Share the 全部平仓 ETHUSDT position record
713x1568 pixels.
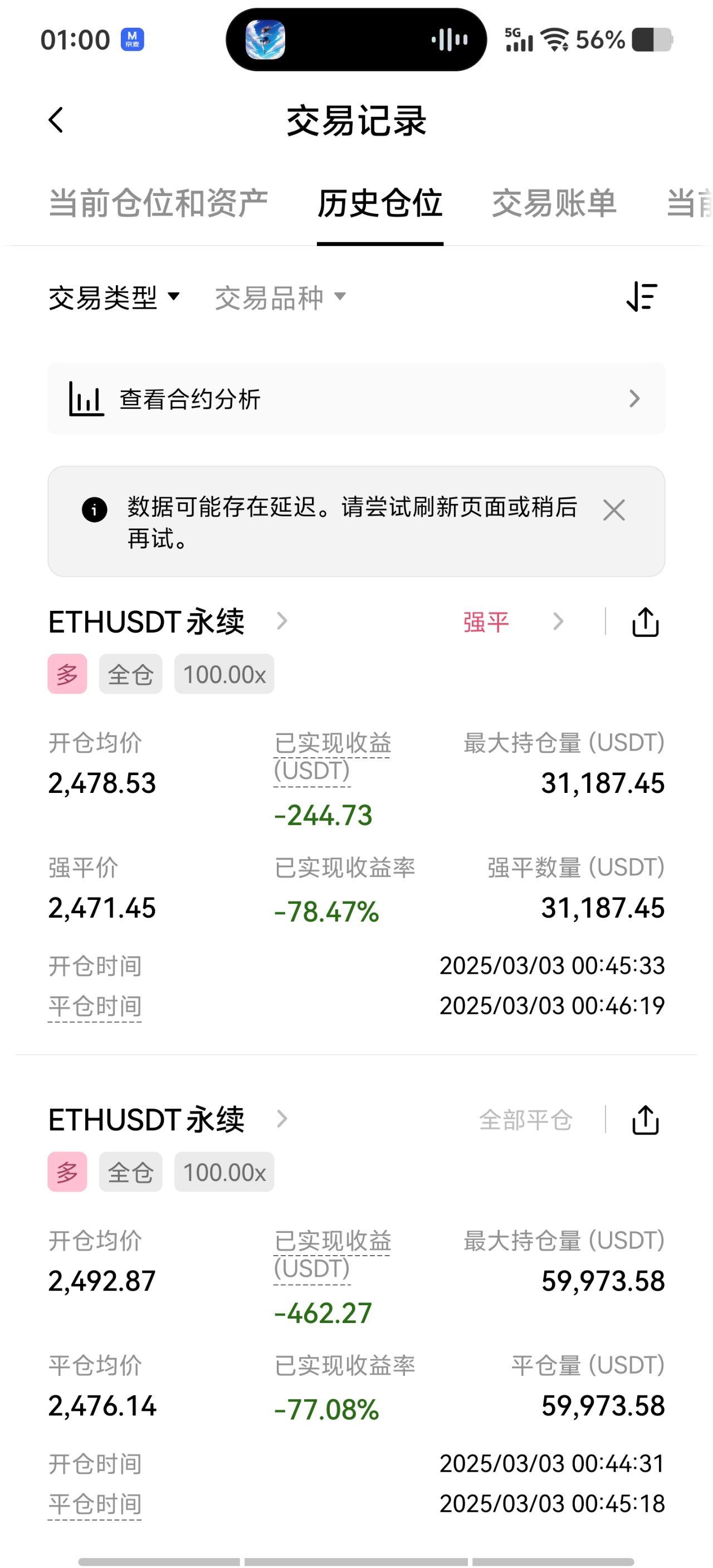pos(646,1120)
